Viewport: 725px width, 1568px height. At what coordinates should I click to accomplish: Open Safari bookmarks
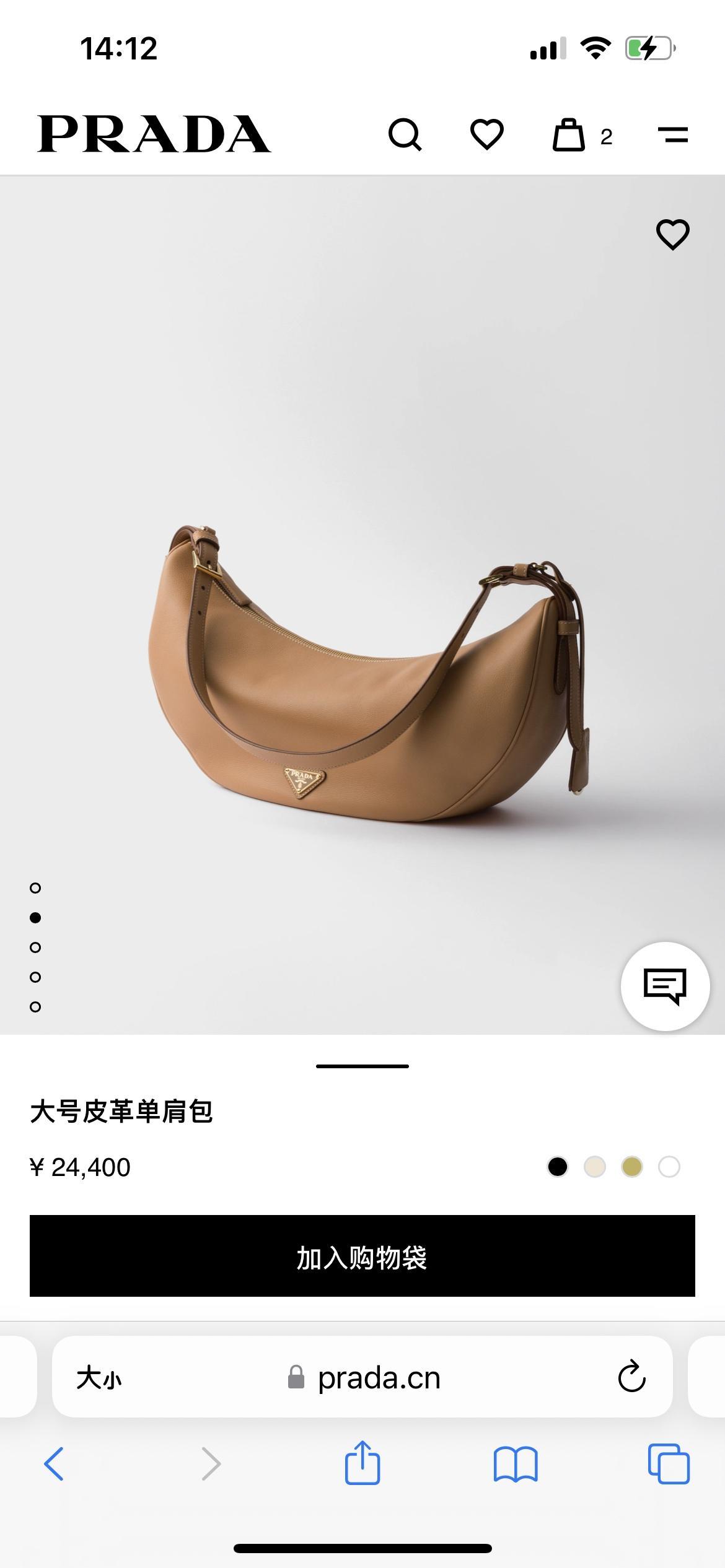coord(516,1464)
